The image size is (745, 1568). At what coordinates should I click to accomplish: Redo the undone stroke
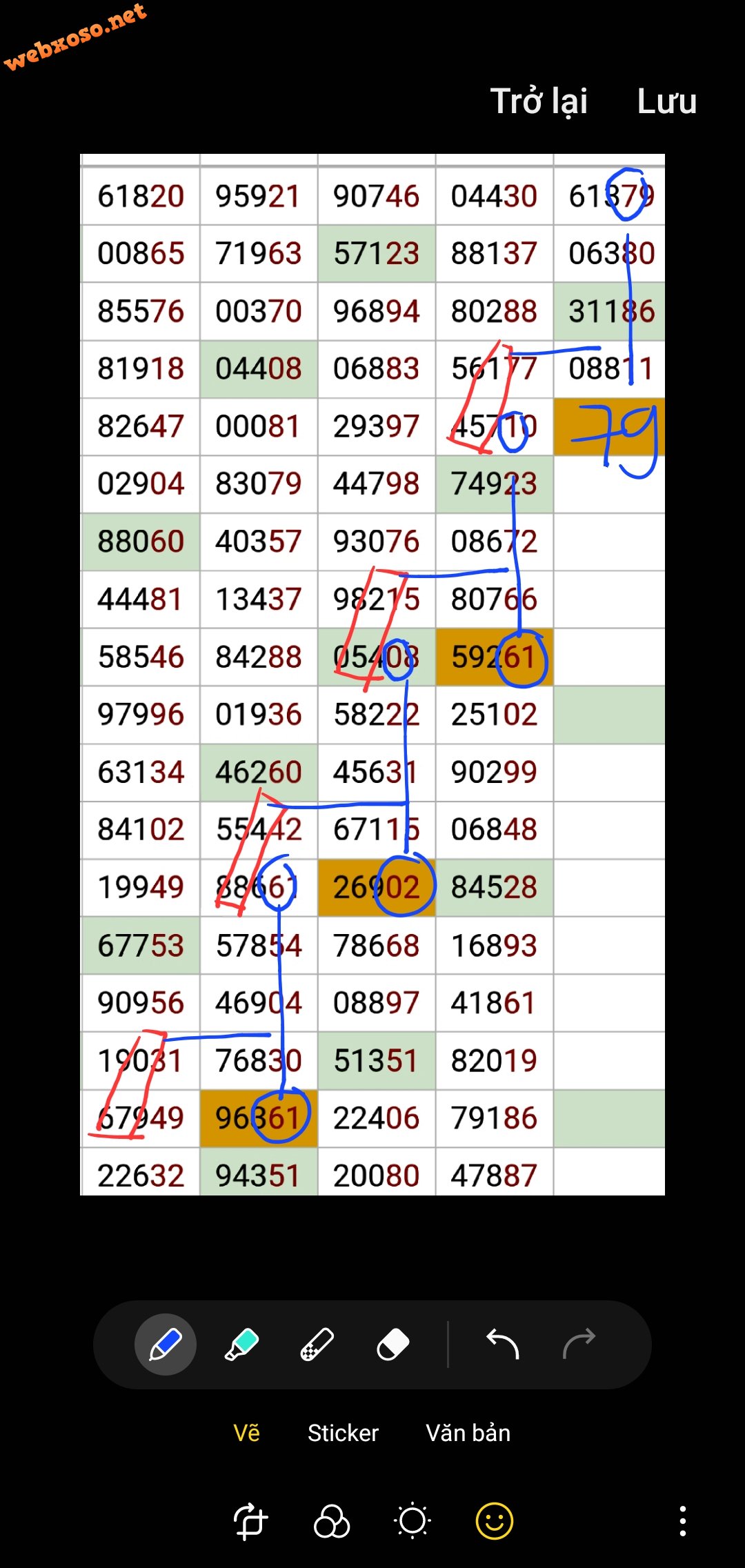point(579,1344)
